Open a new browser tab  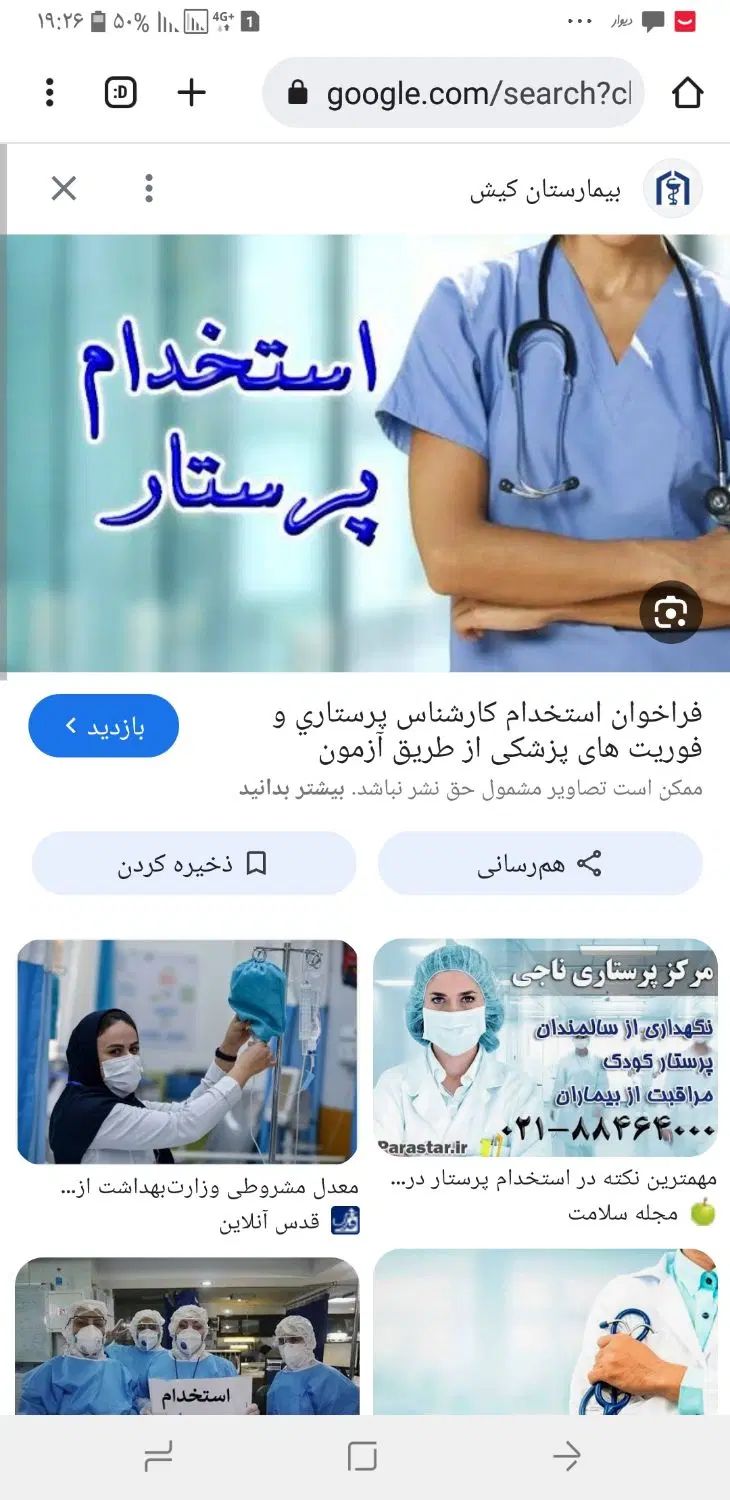click(x=191, y=93)
